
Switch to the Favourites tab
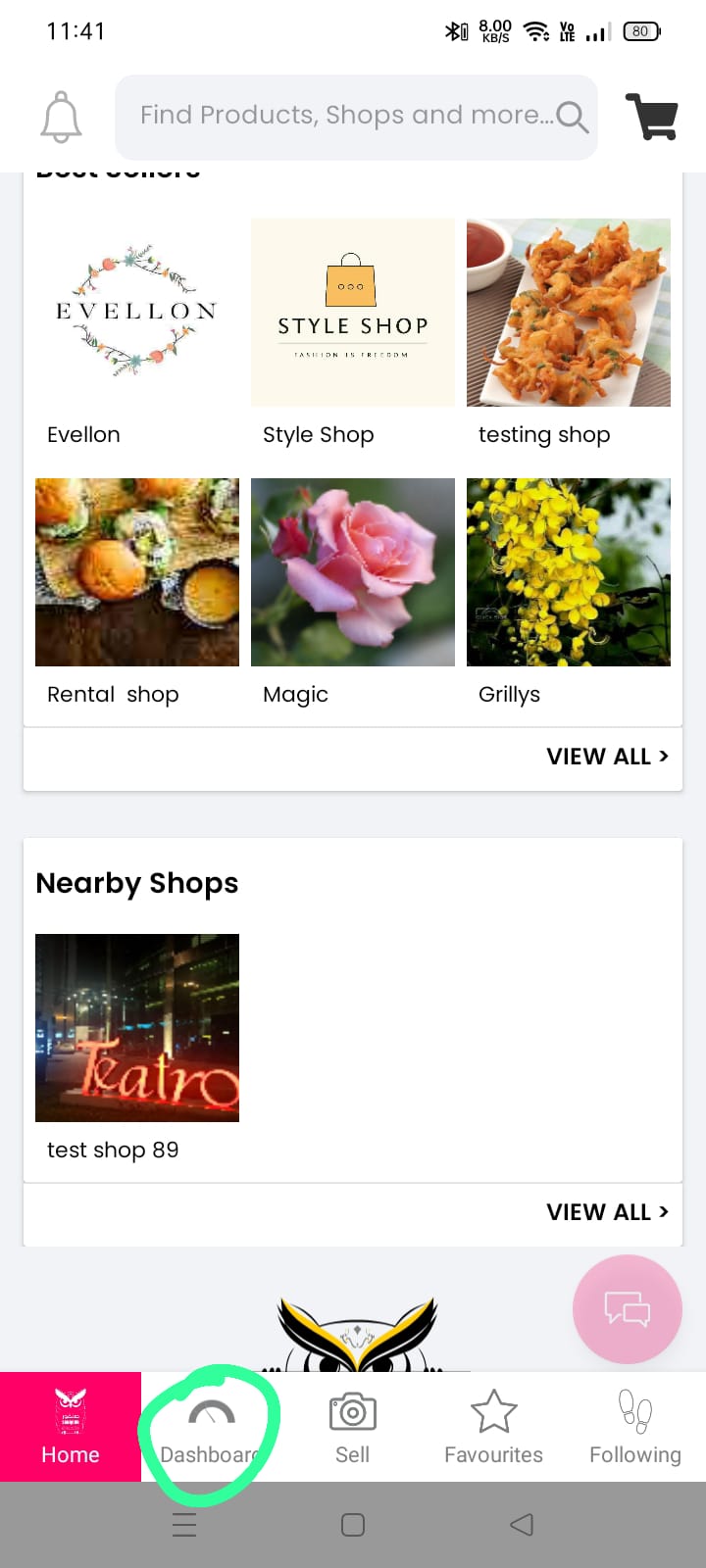493,1427
